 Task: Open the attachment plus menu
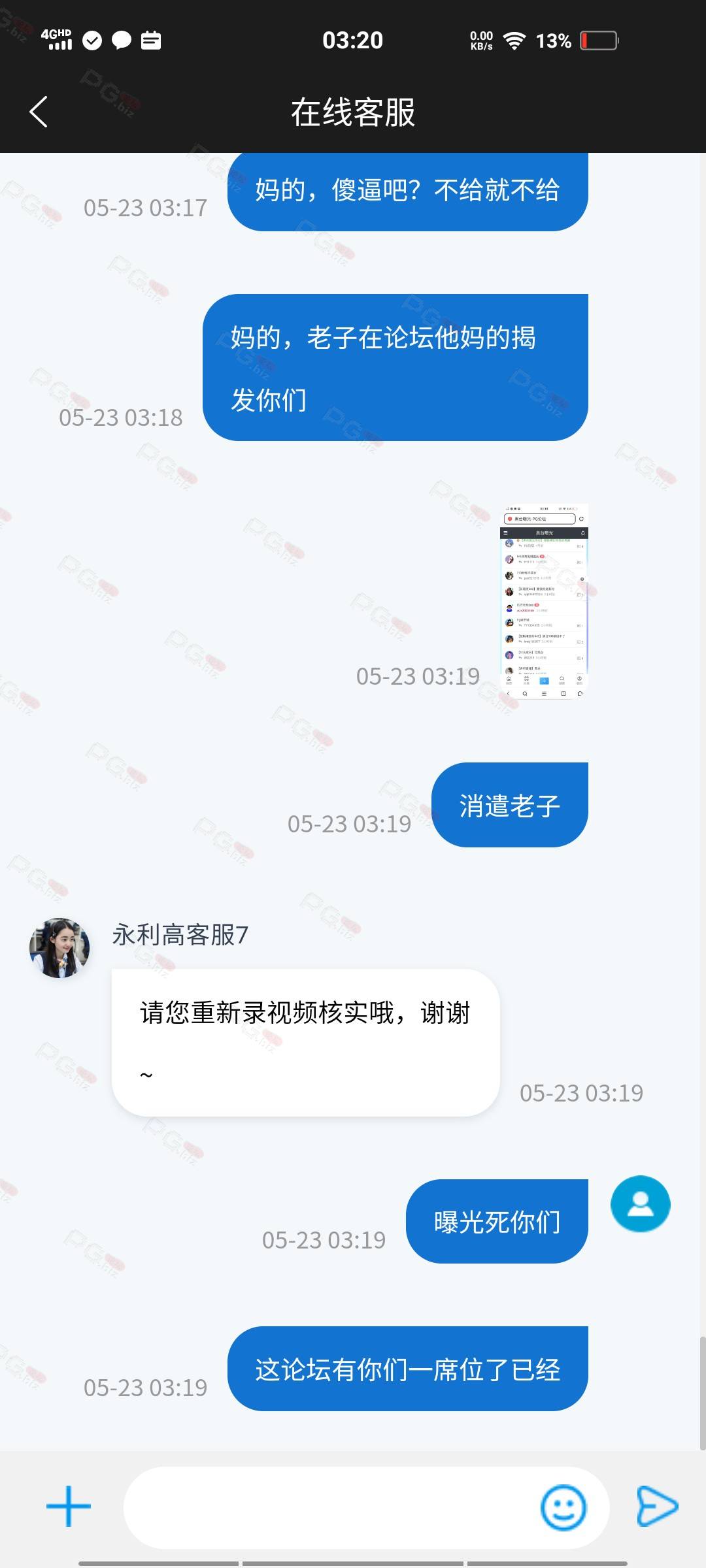[x=69, y=1506]
